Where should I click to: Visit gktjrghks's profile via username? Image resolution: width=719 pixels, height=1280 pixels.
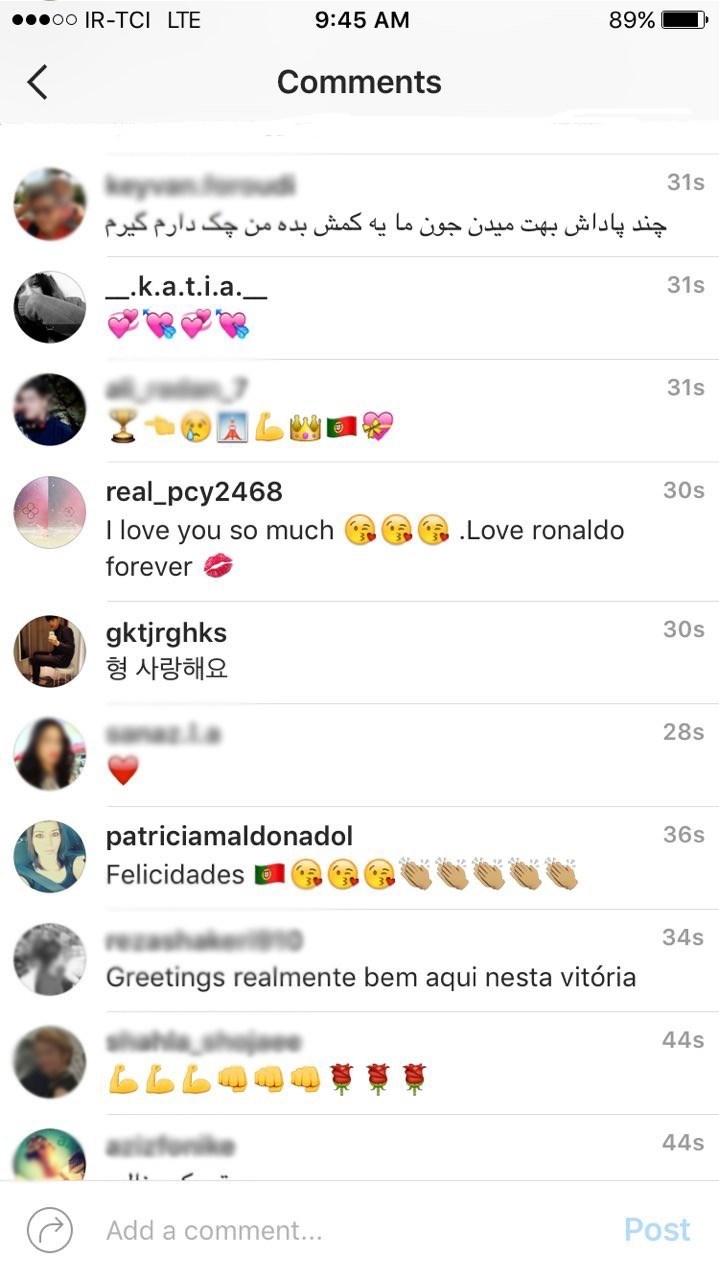(x=166, y=632)
